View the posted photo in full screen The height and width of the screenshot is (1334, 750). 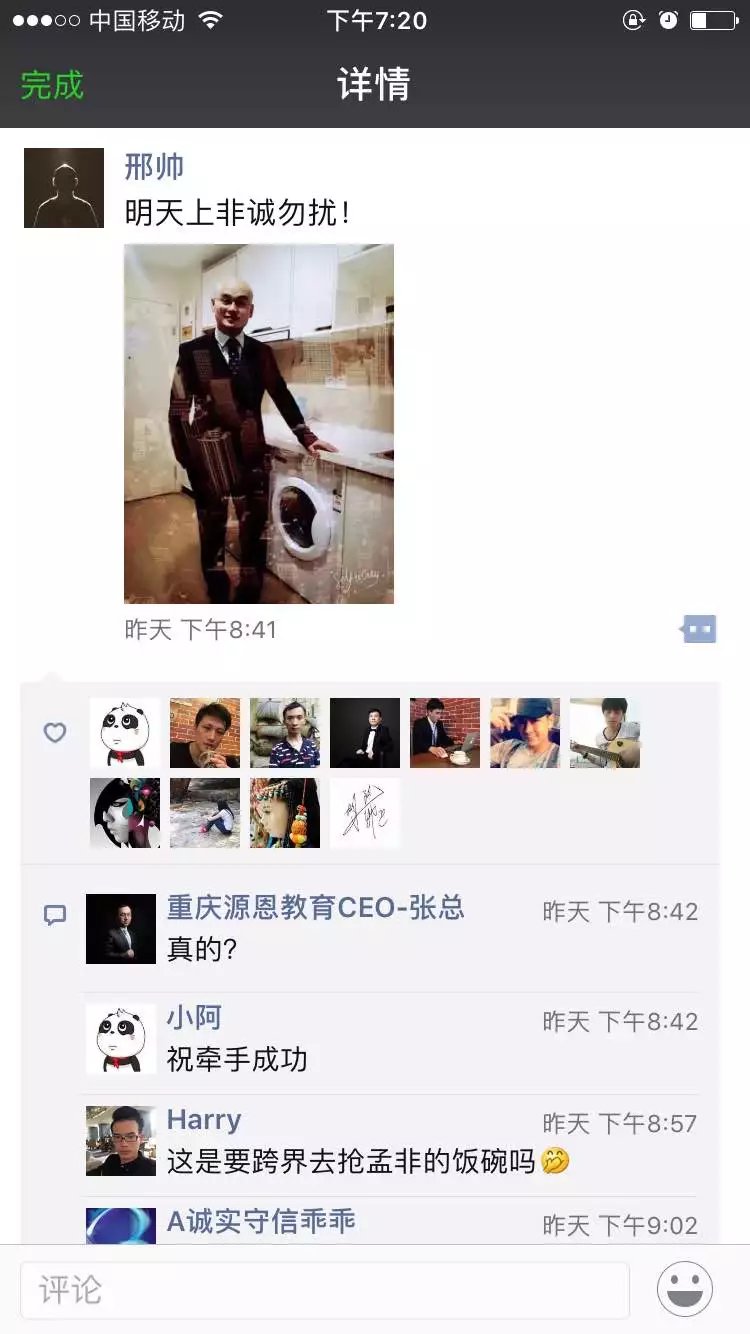(x=259, y=424)
